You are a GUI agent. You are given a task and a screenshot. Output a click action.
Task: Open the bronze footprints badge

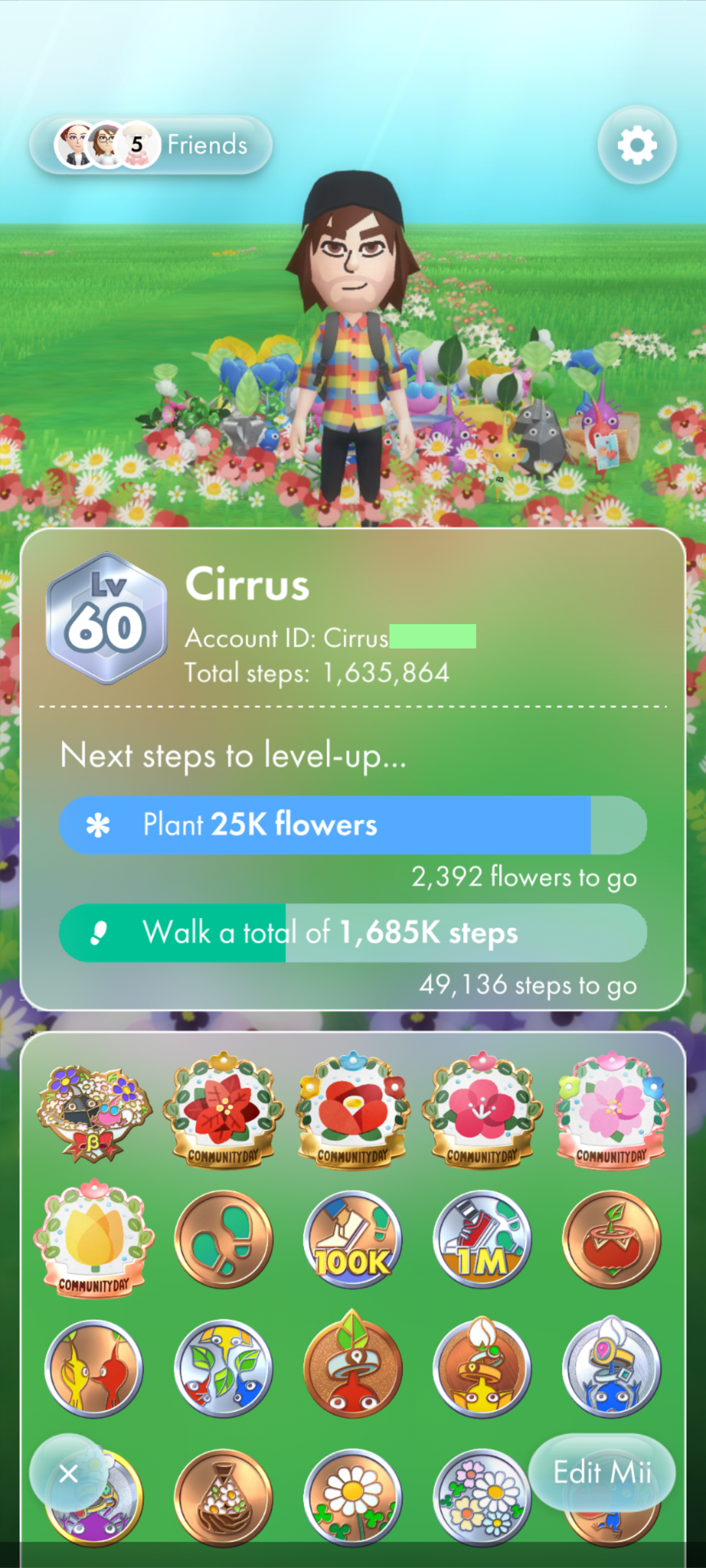click(x=223, y=1239)
